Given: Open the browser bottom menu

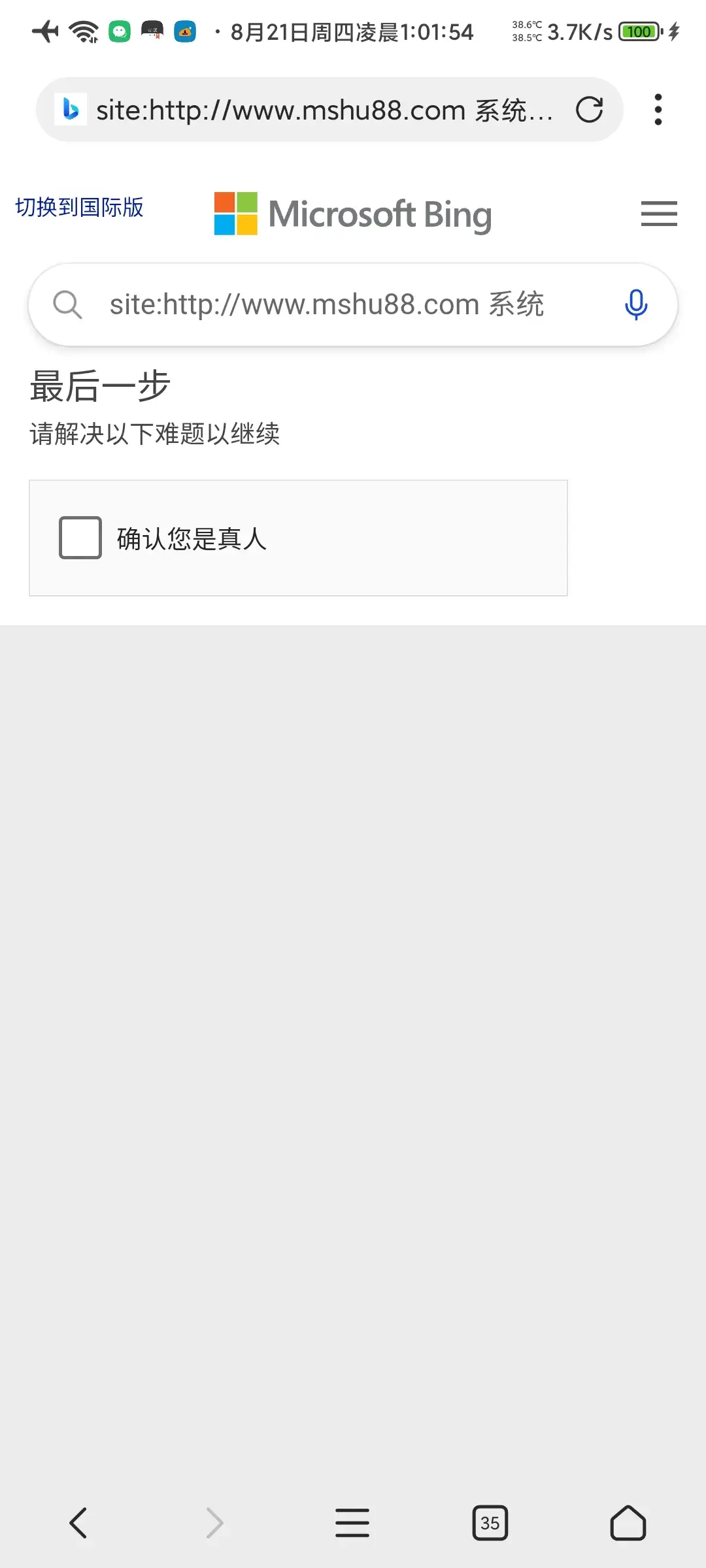Looking at the screenshot, I should 352,1523.
